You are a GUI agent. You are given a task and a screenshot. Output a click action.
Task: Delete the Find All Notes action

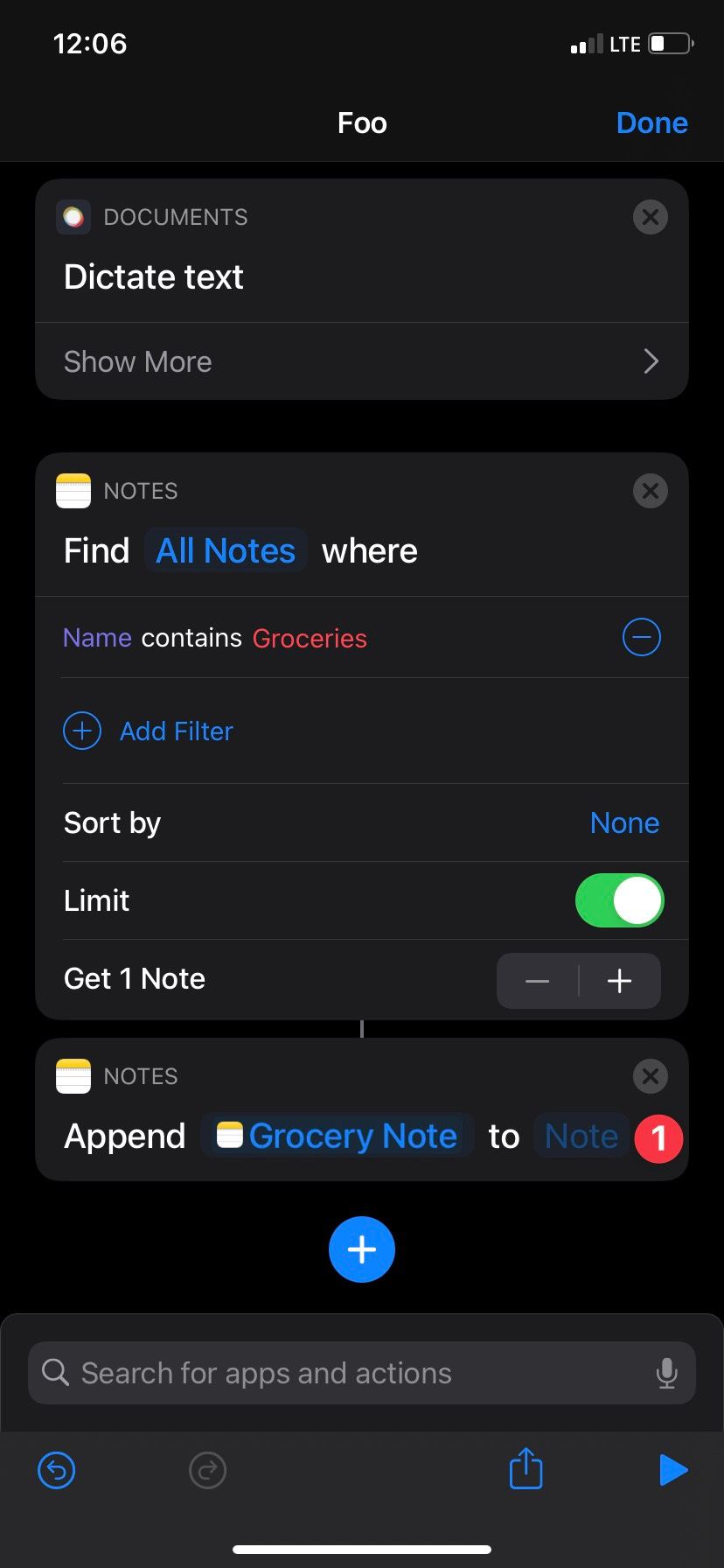650,491
